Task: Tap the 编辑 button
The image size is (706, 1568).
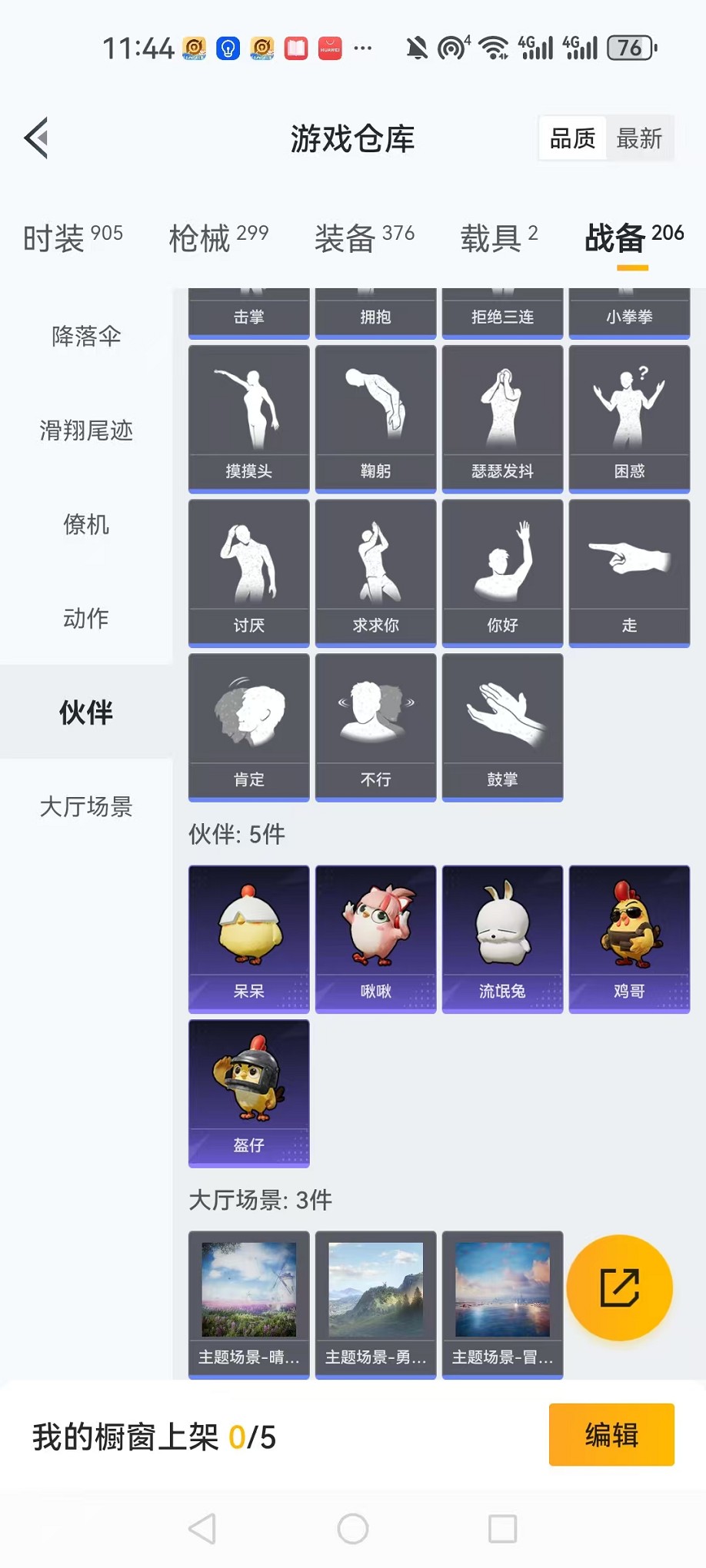Action: [611, 1434]
